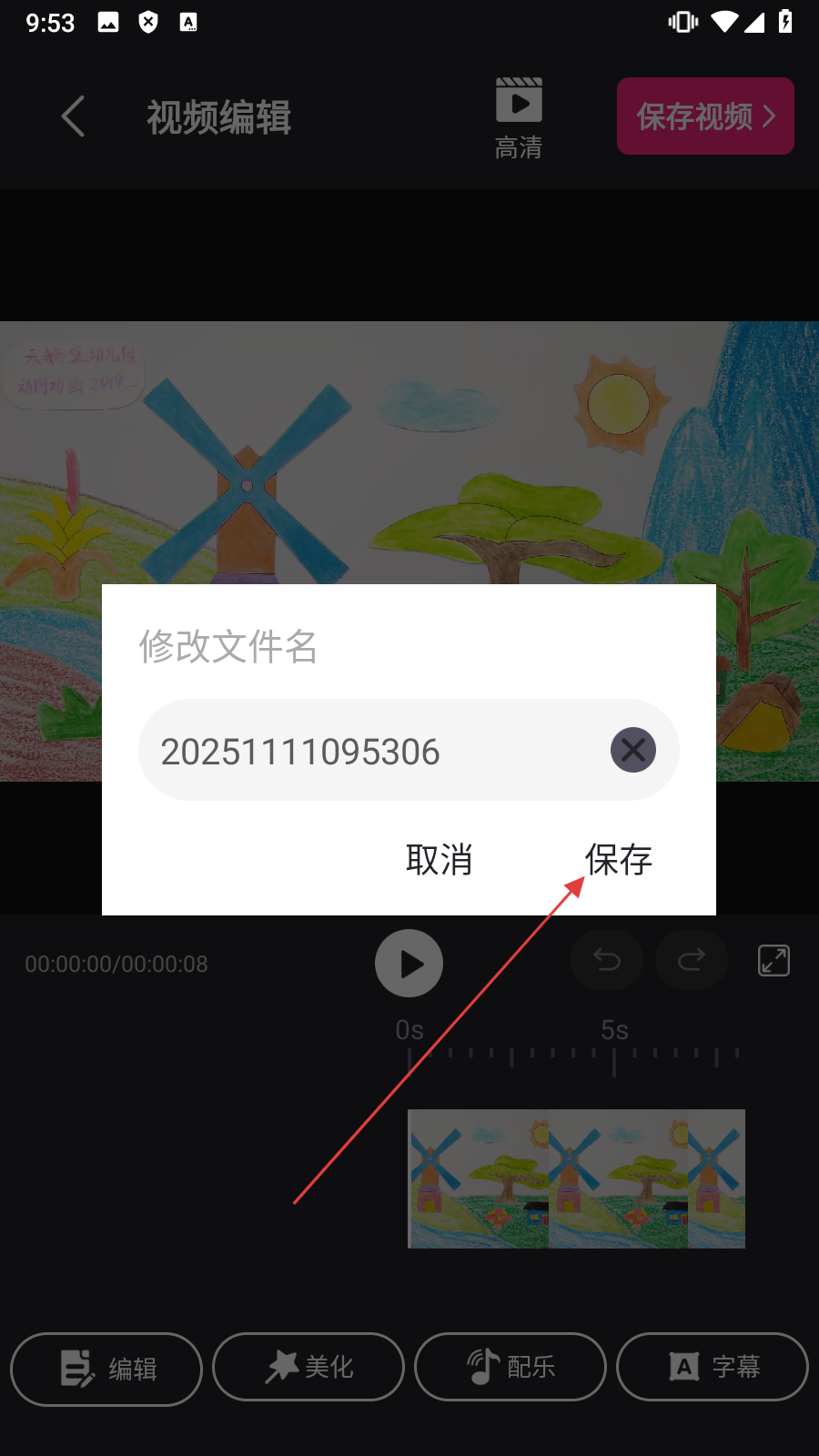Tap 保存 to confirm the file name

pyautogui.click(x=619, y=859)
